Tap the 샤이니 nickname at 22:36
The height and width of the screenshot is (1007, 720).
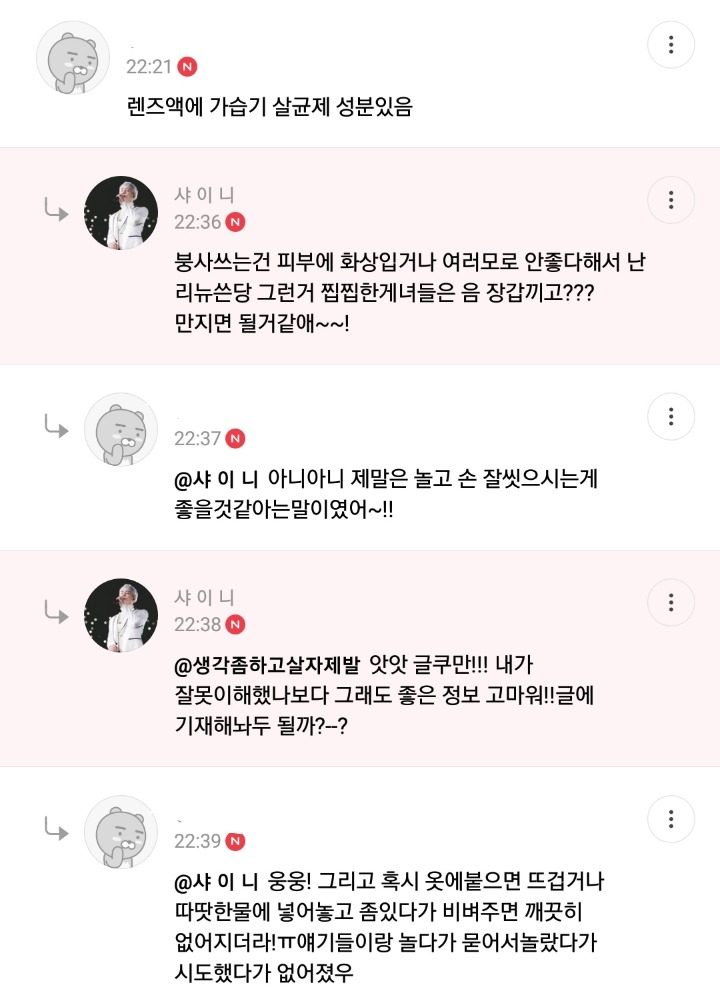[x=204, y=195]
